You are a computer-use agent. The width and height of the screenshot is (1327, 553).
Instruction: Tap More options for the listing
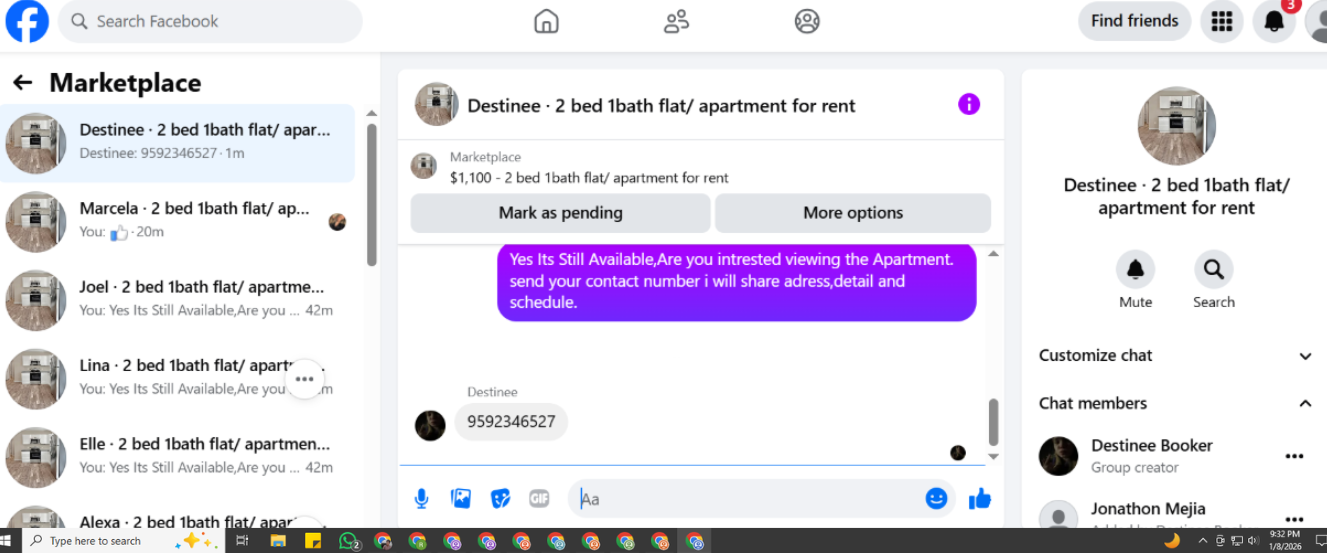pos(853,213)
